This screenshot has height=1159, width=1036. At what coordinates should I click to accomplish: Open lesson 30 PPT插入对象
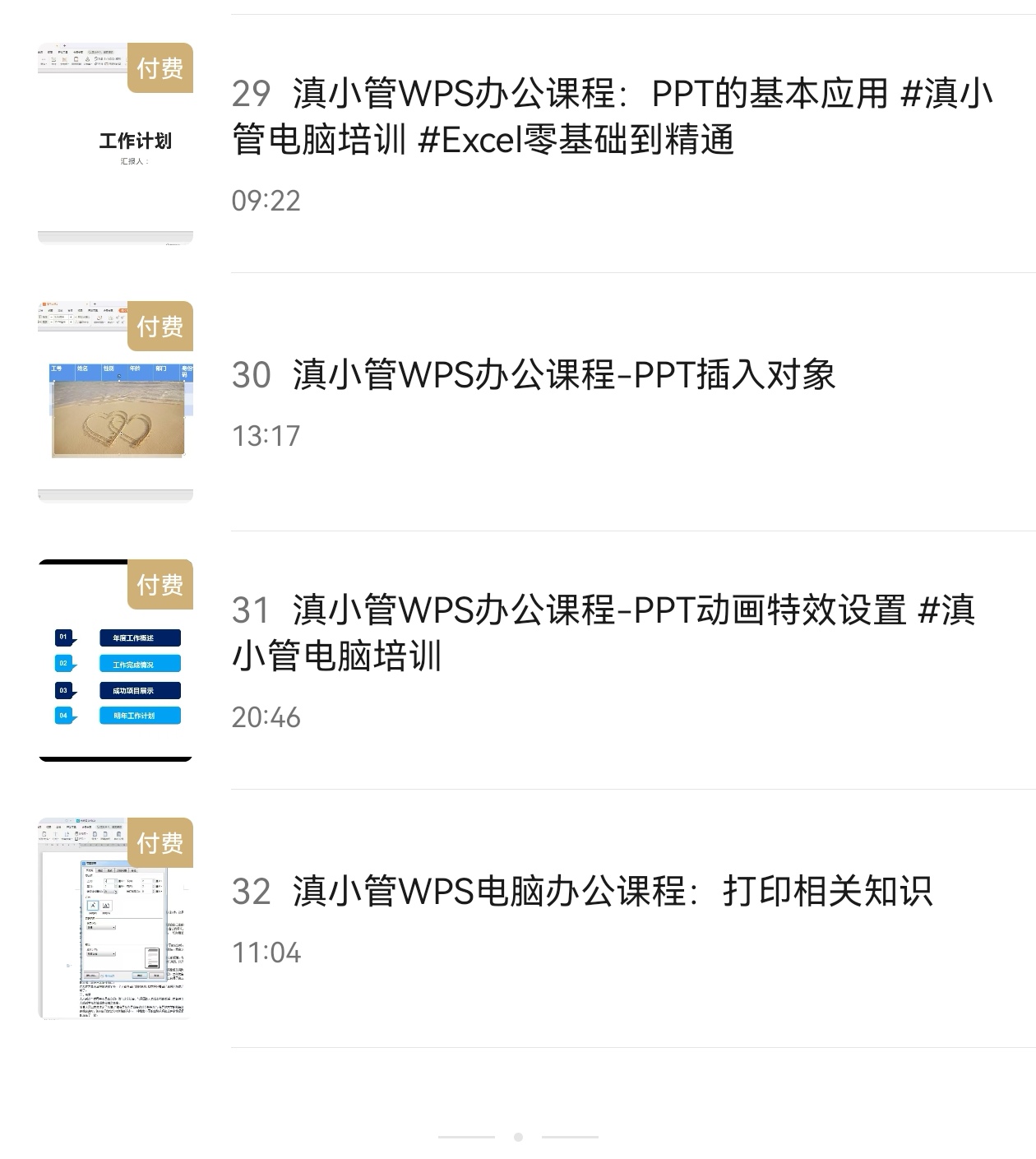coord(564,375)
